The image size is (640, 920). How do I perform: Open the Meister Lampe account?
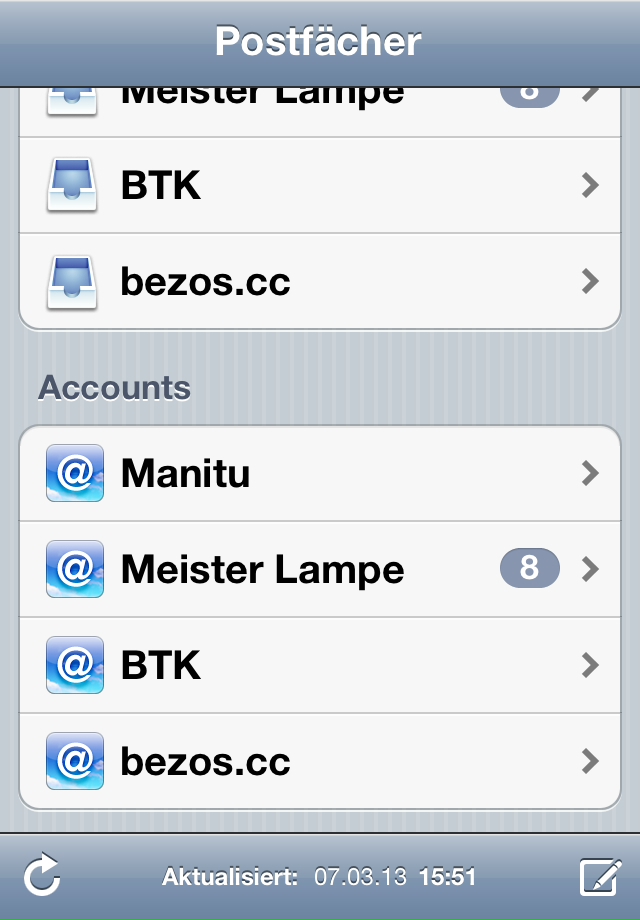tap(320, 569)
